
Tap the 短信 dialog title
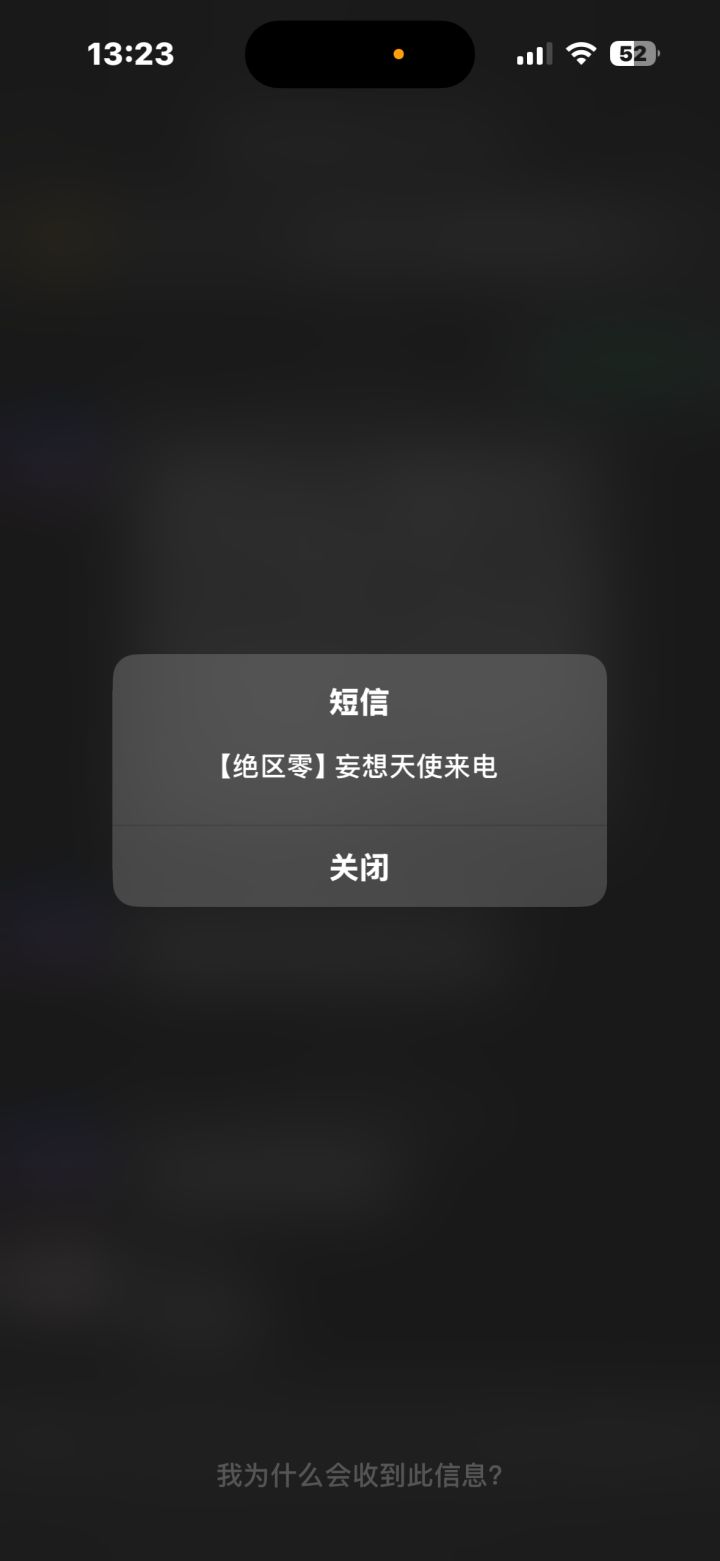(x=360, y=702)
